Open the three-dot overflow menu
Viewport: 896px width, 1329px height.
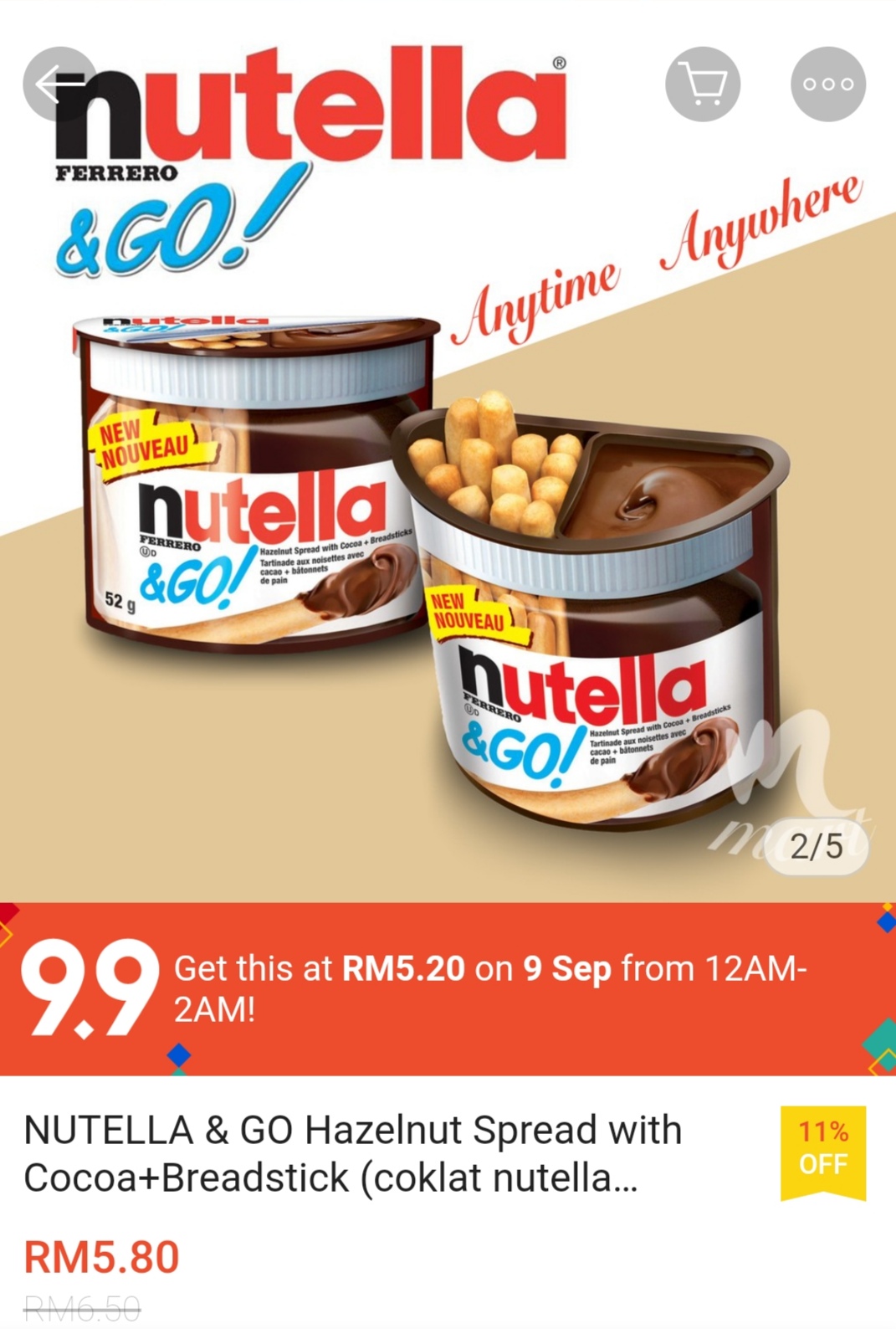click(827, 85)
